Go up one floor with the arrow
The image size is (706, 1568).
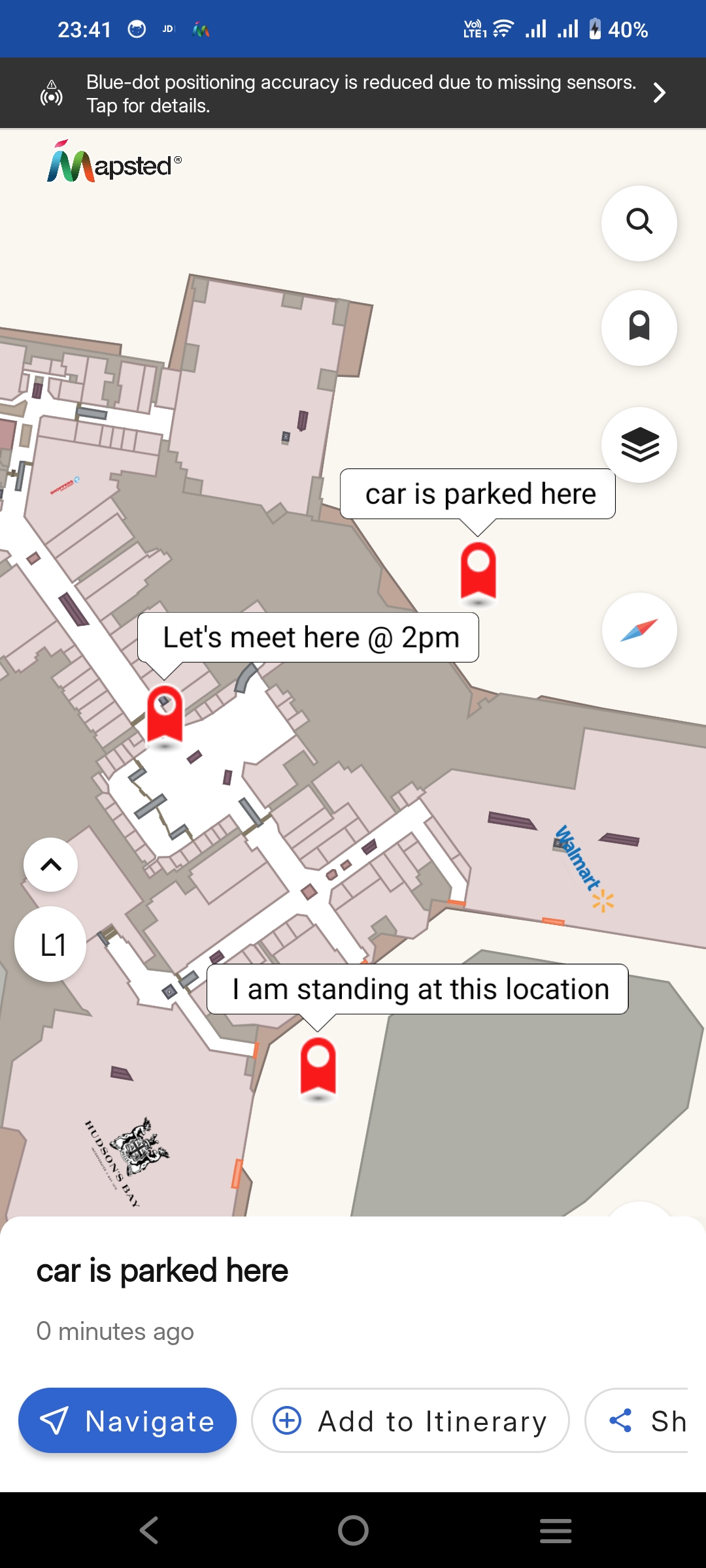coord(50,865)
